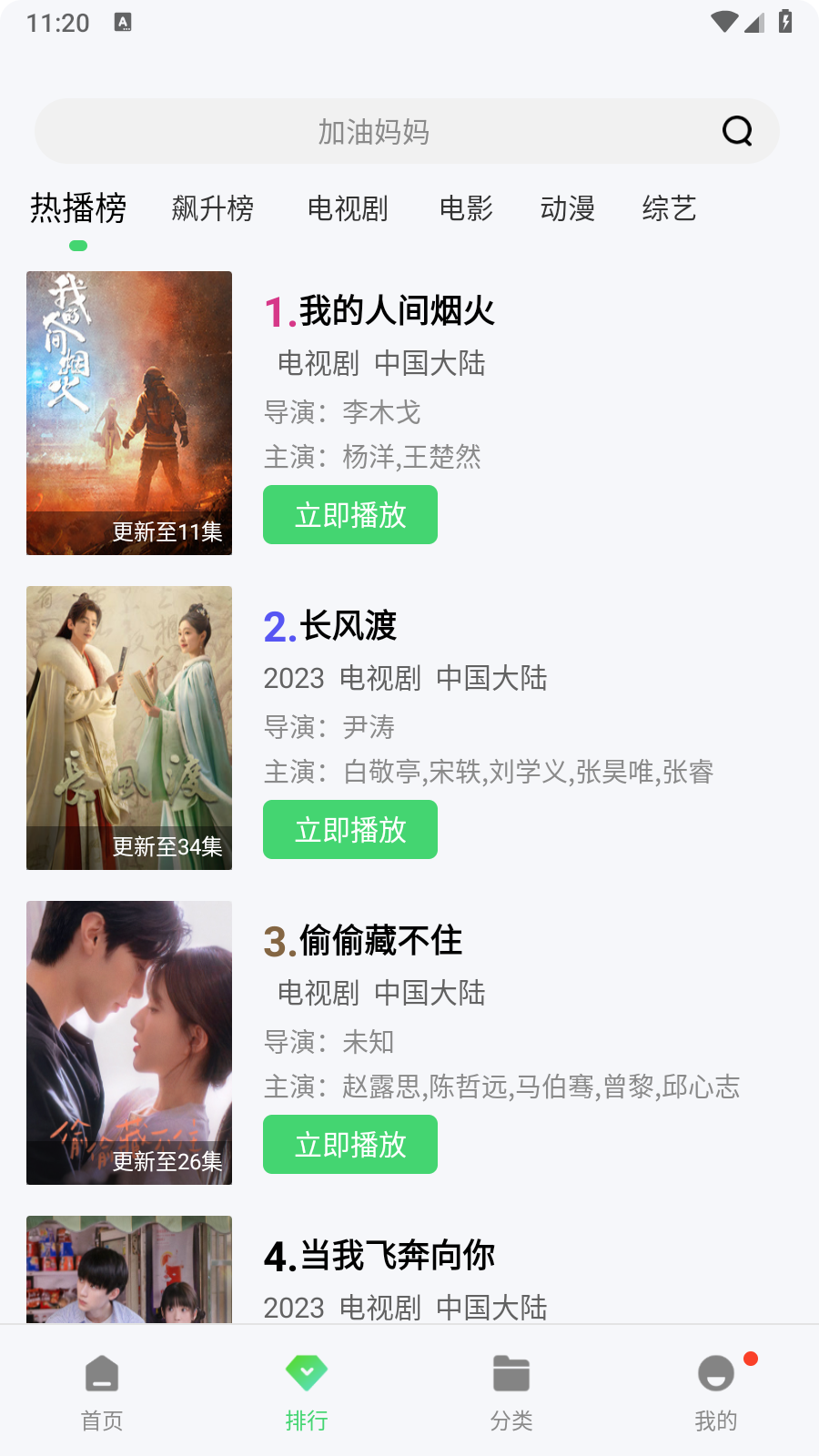Screen dimensions: 819x1456
Task: Open the 我的人间烟火 poster thumbnail
Action: pos(128,411)
